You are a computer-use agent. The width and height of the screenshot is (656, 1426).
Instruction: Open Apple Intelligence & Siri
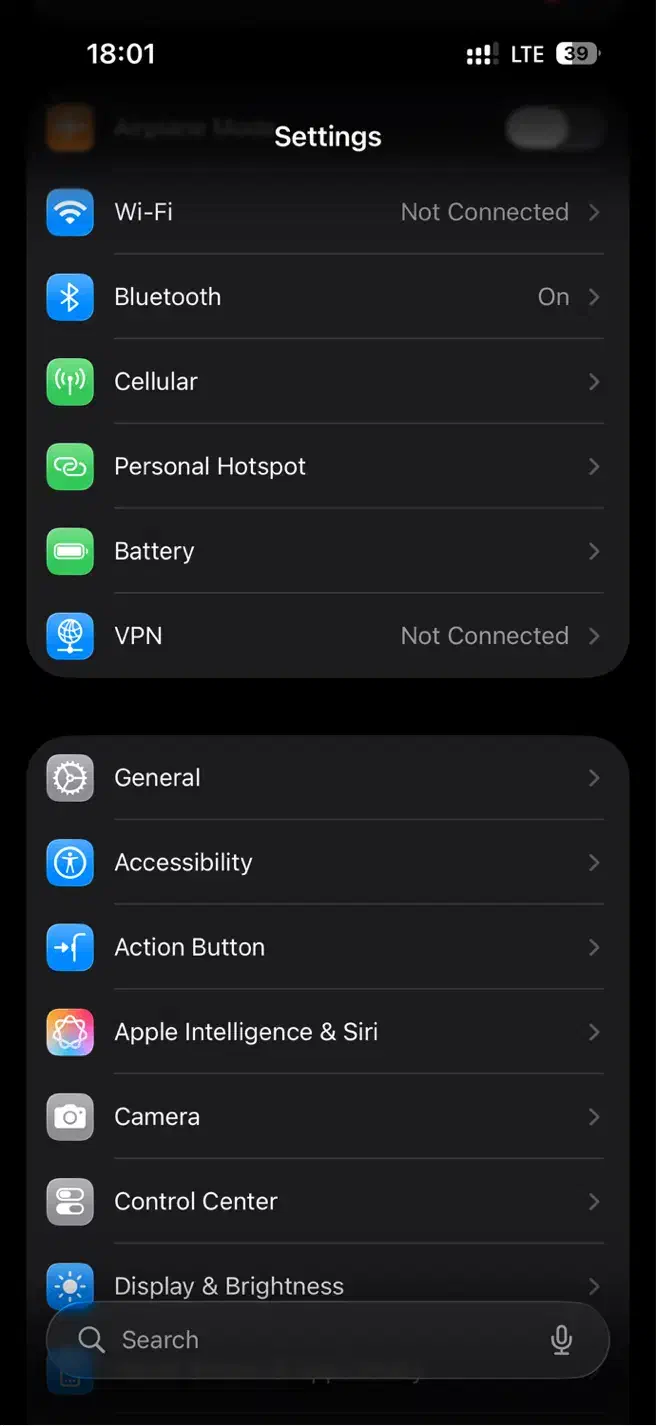[327, 1032]
